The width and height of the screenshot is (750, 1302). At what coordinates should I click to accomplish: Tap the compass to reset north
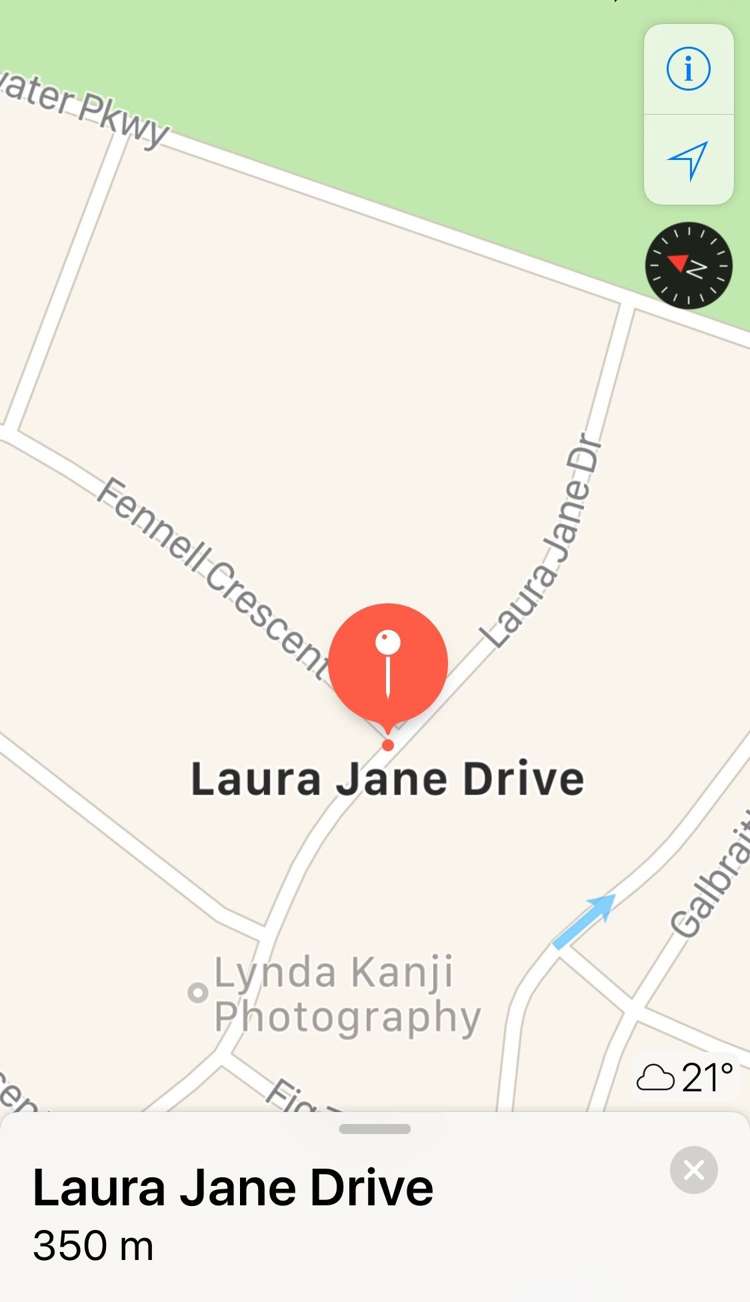[688, 265]
